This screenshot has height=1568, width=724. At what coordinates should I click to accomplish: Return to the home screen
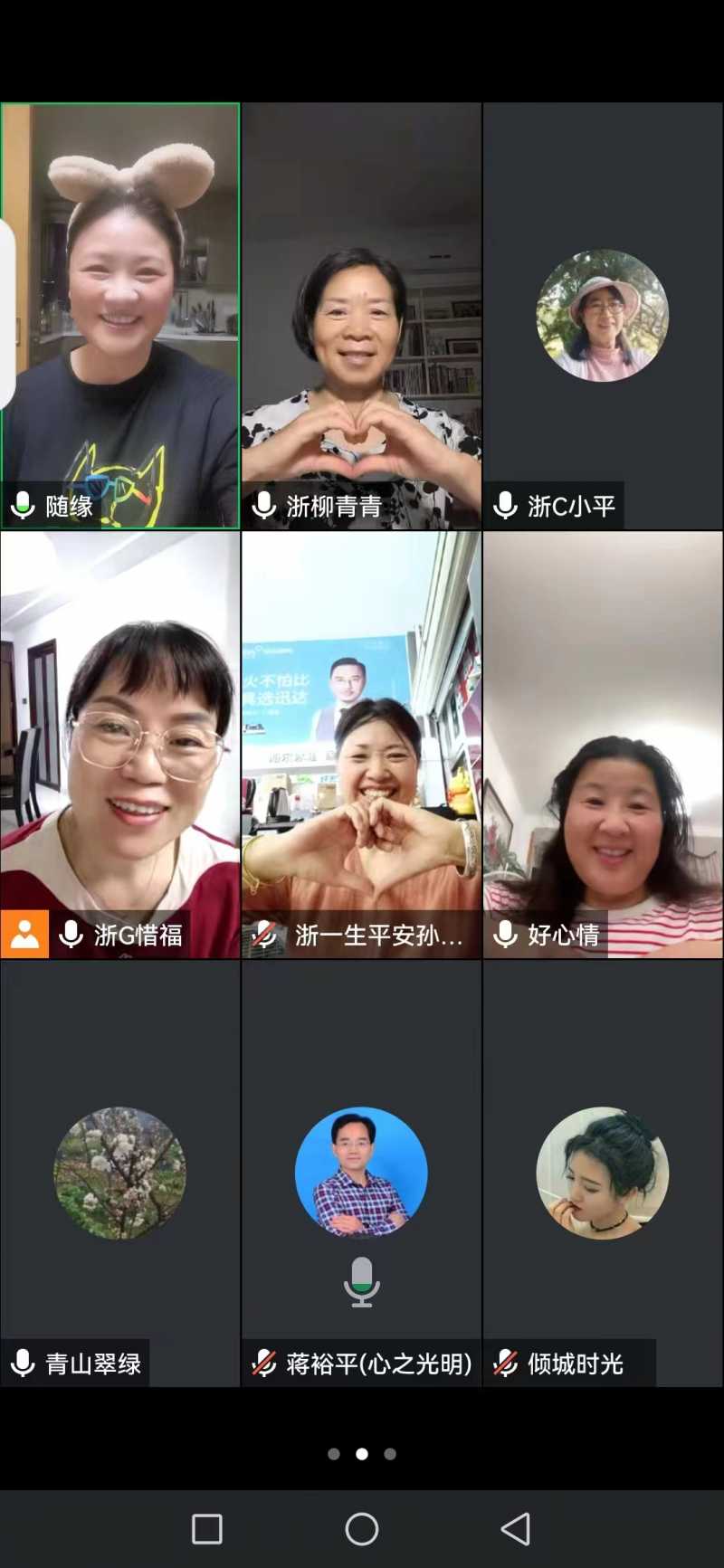coord(362,1529)
